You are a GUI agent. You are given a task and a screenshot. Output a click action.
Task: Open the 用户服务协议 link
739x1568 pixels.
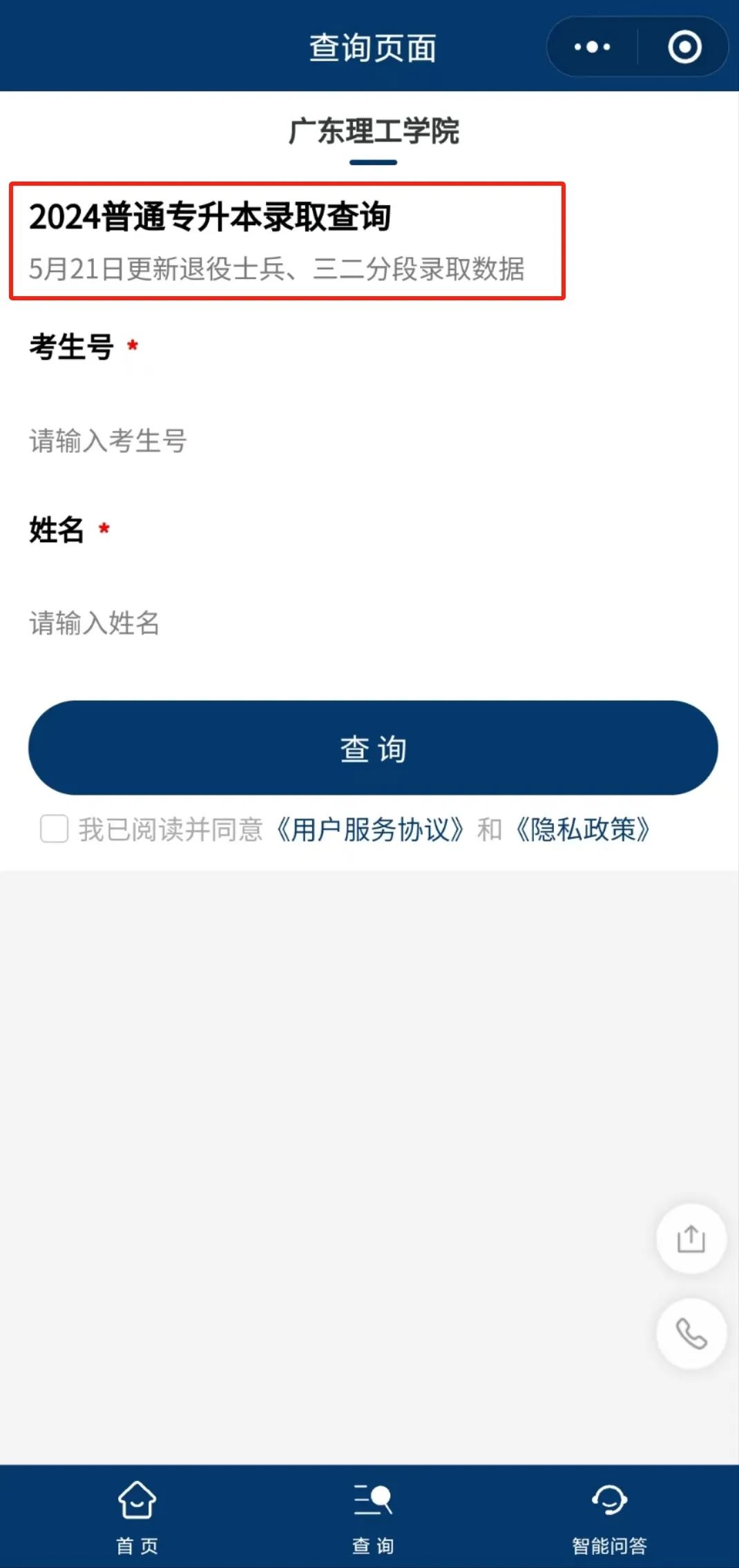tap(370, 829)
